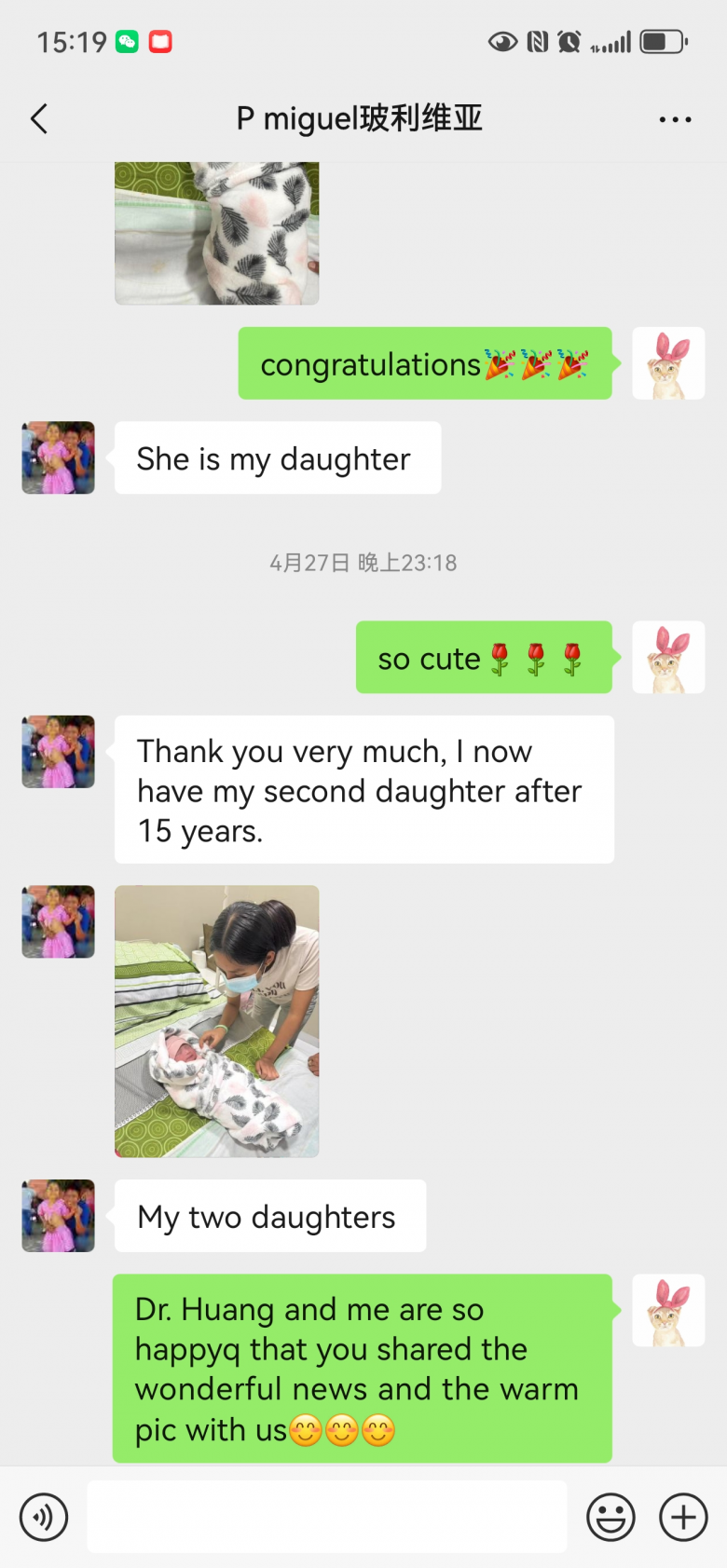Open the chat info three-dot menu

pyautogui.click(x=675, y=119)
